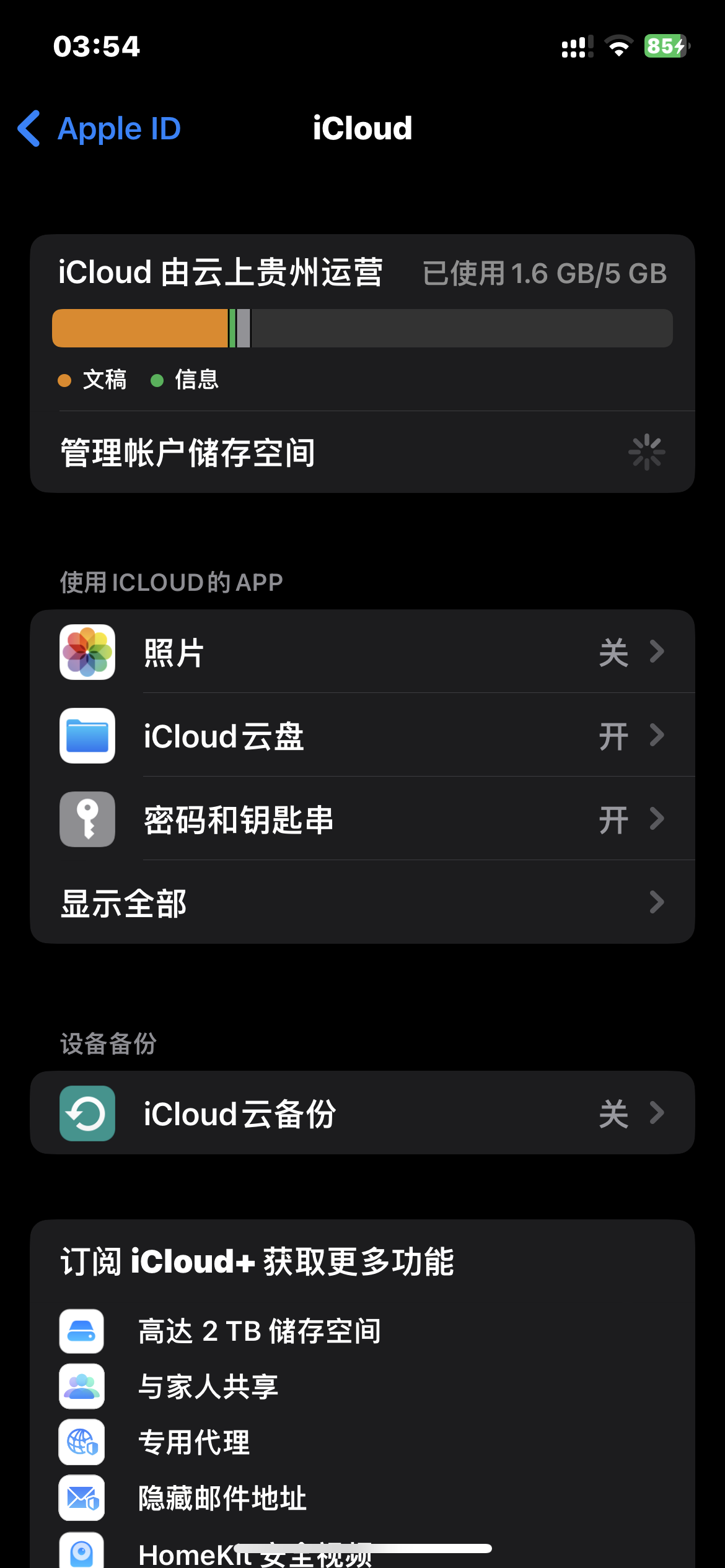Open 密码和钥匙串 (Passwords and Keychain)
The image size is (725, 1568).
(x=362, y=819)
